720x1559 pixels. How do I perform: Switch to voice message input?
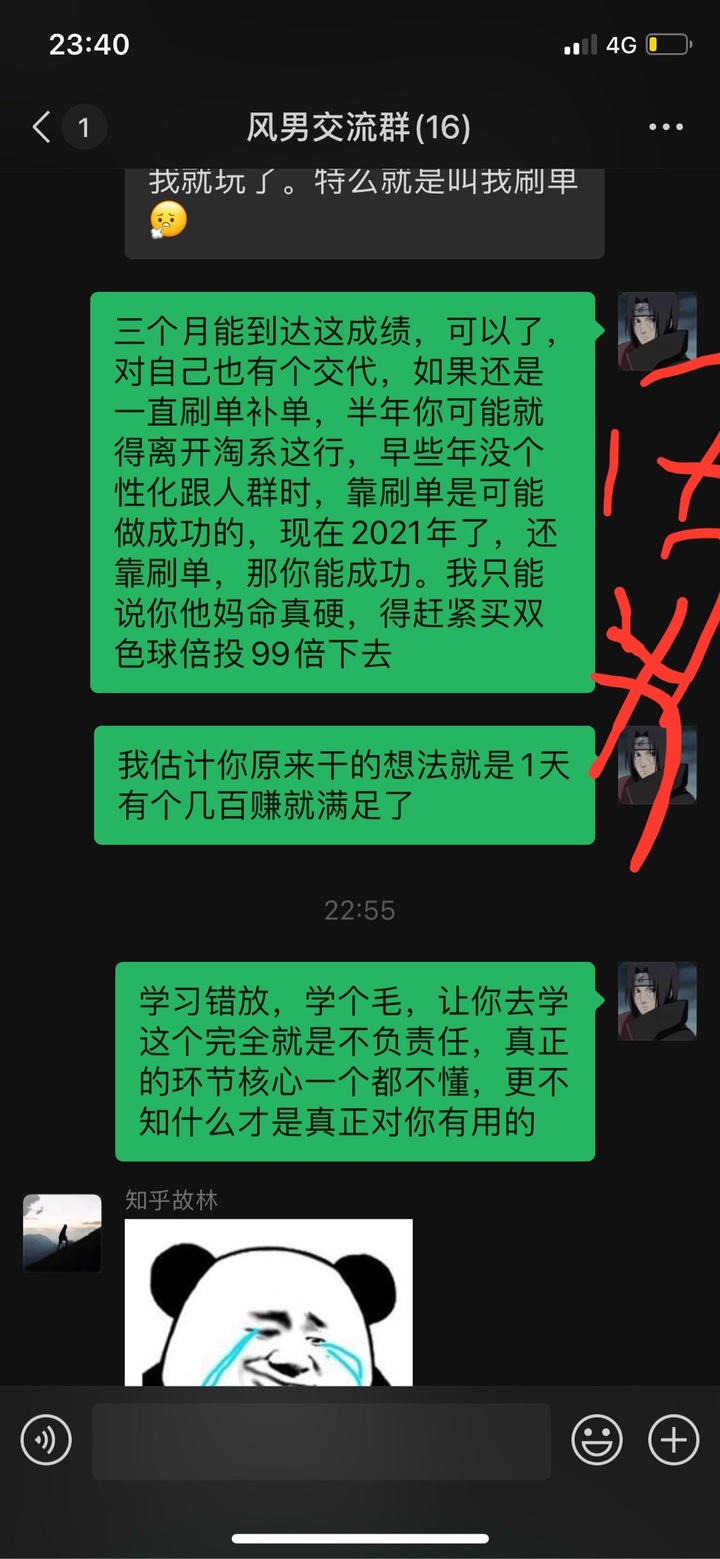tap(46, 1441)
